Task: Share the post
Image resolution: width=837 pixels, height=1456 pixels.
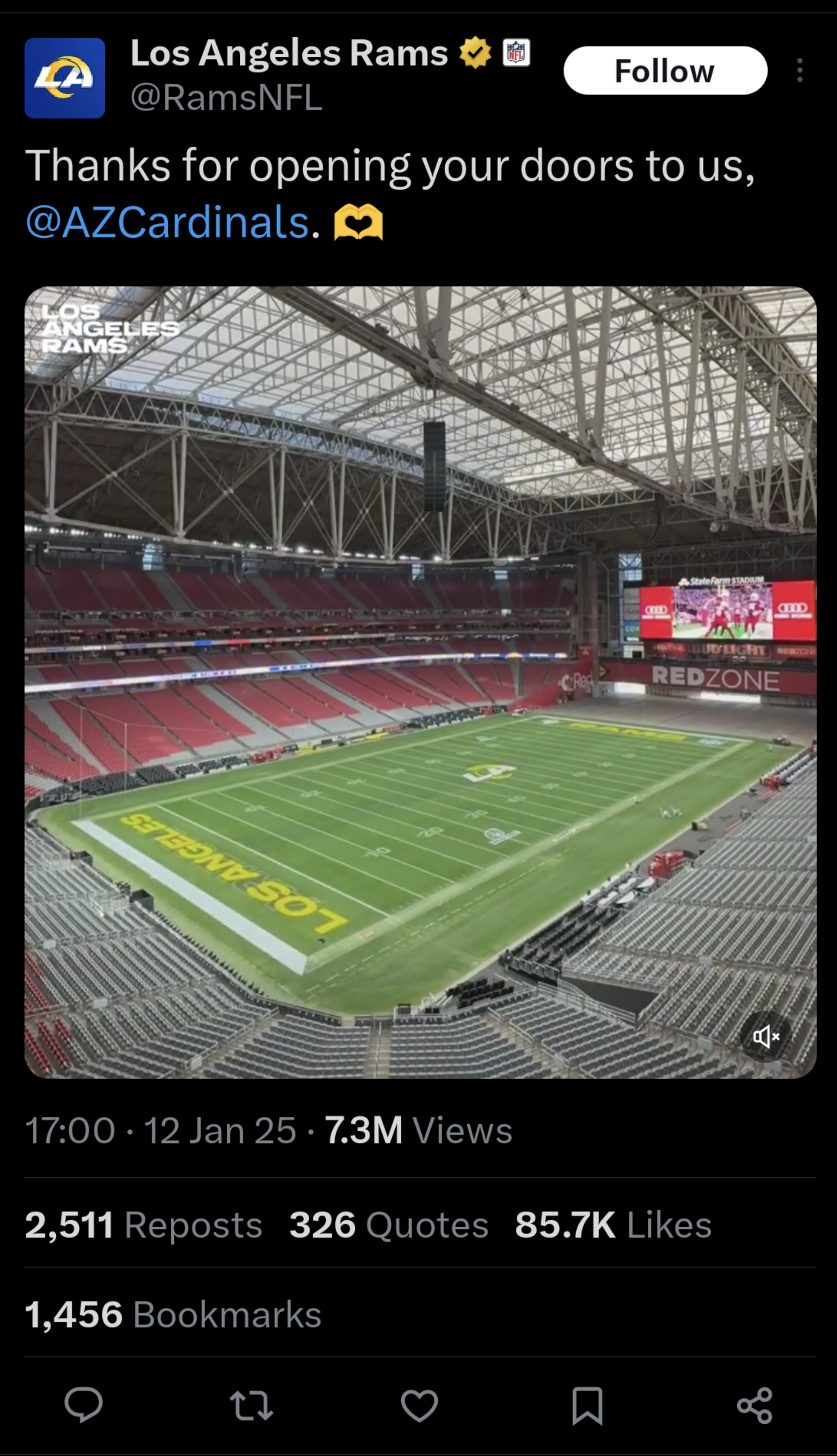Action: click(x=755, y=1405)
